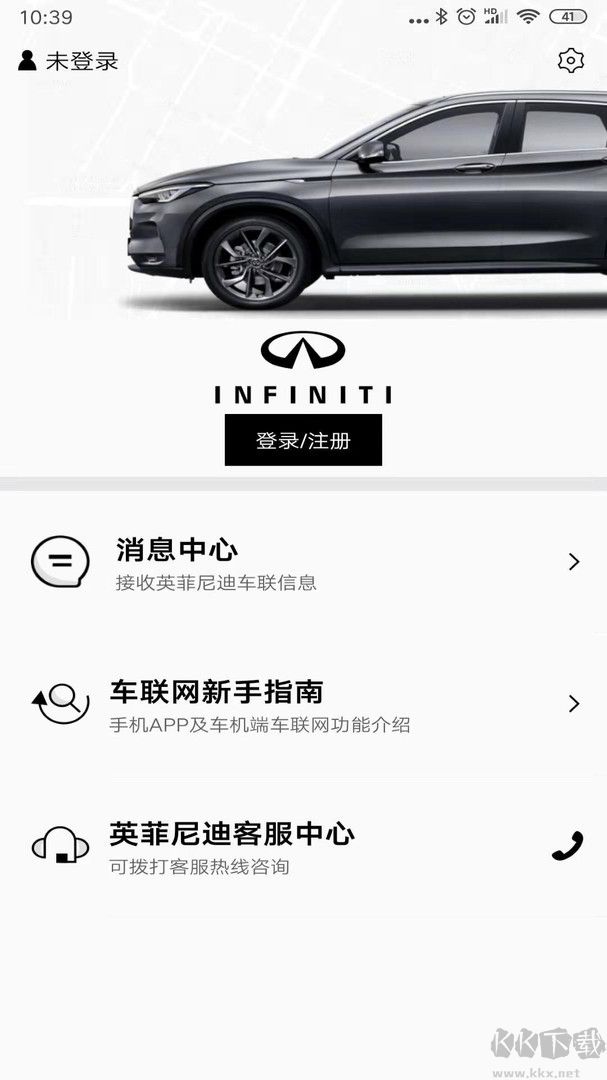607x1080 pixels.
Task: Tap the 登录/注册 button
Action: coord(303,440)
